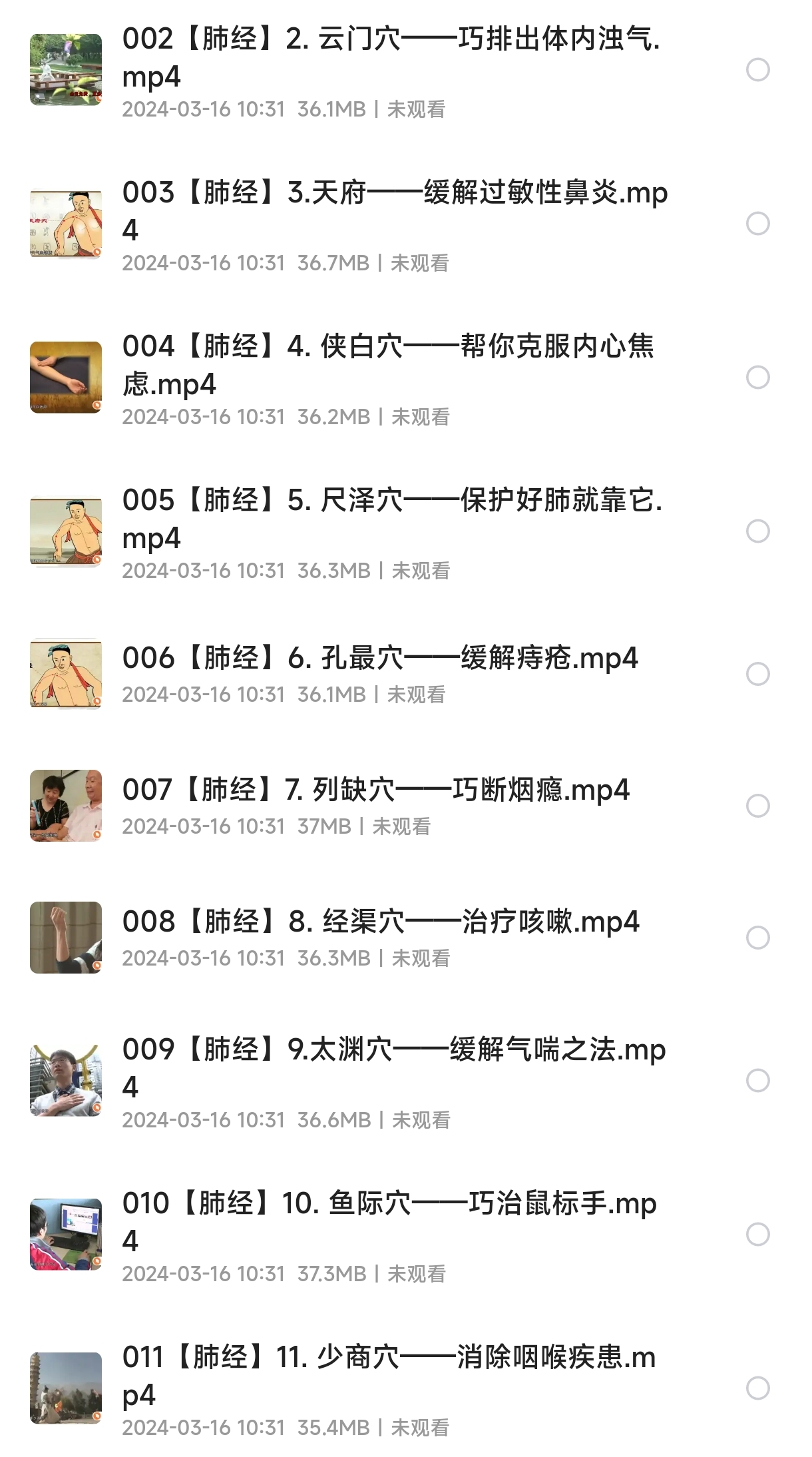Screen dimensions: 812x1457
Task: Play the 005 尺泽穴 video file
Action: [392, 519]
